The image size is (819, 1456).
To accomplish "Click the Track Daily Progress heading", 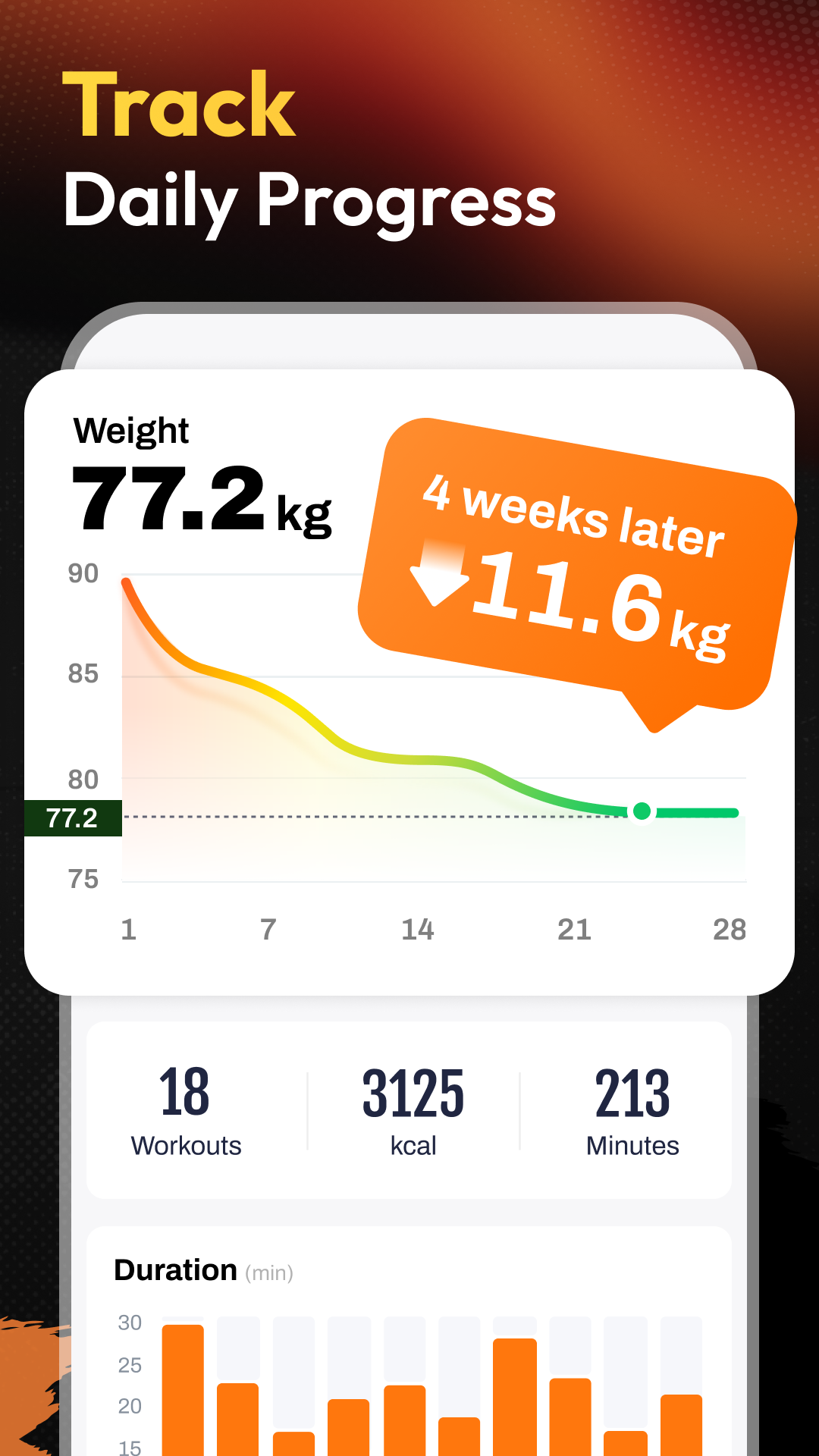I will tap(309, 152).
